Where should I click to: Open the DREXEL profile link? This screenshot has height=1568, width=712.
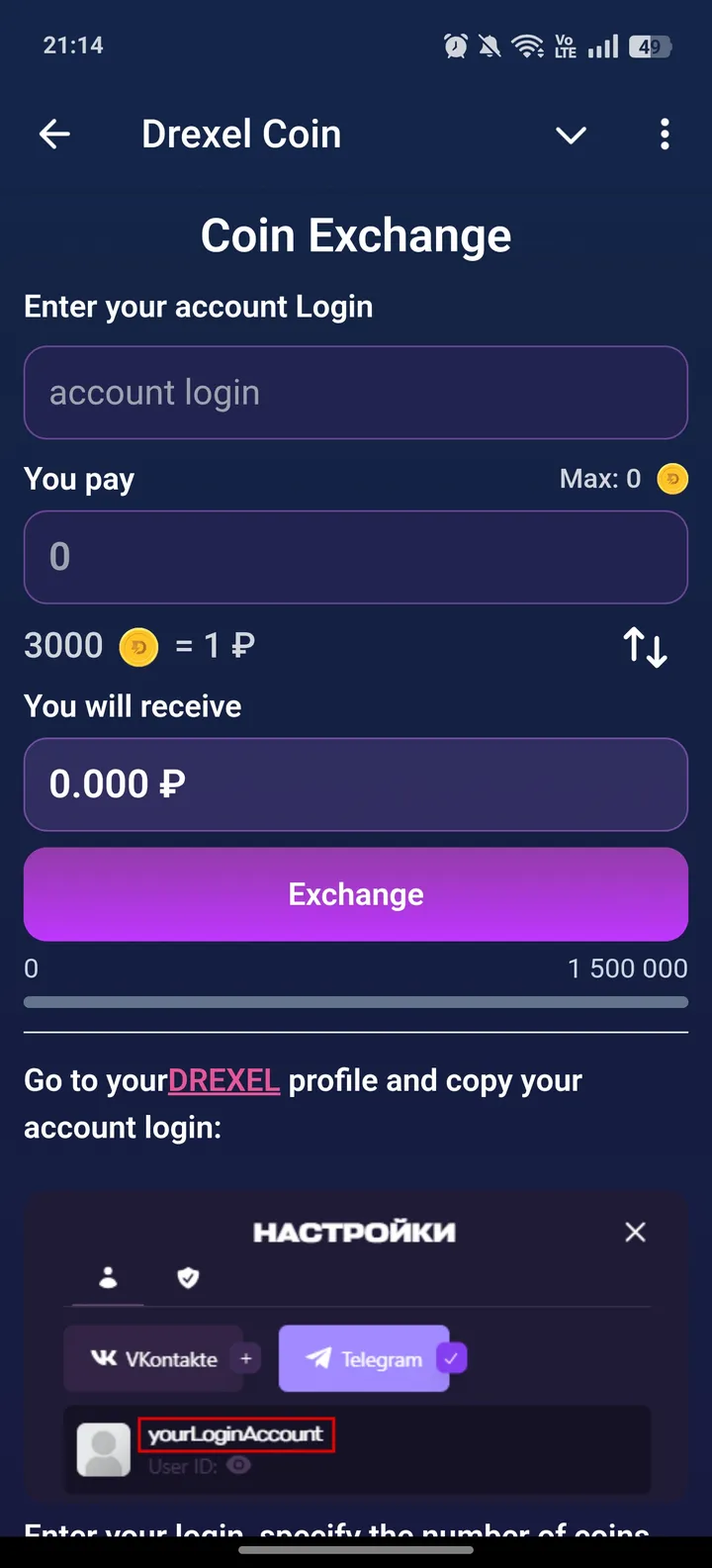tap(224, 1079)
